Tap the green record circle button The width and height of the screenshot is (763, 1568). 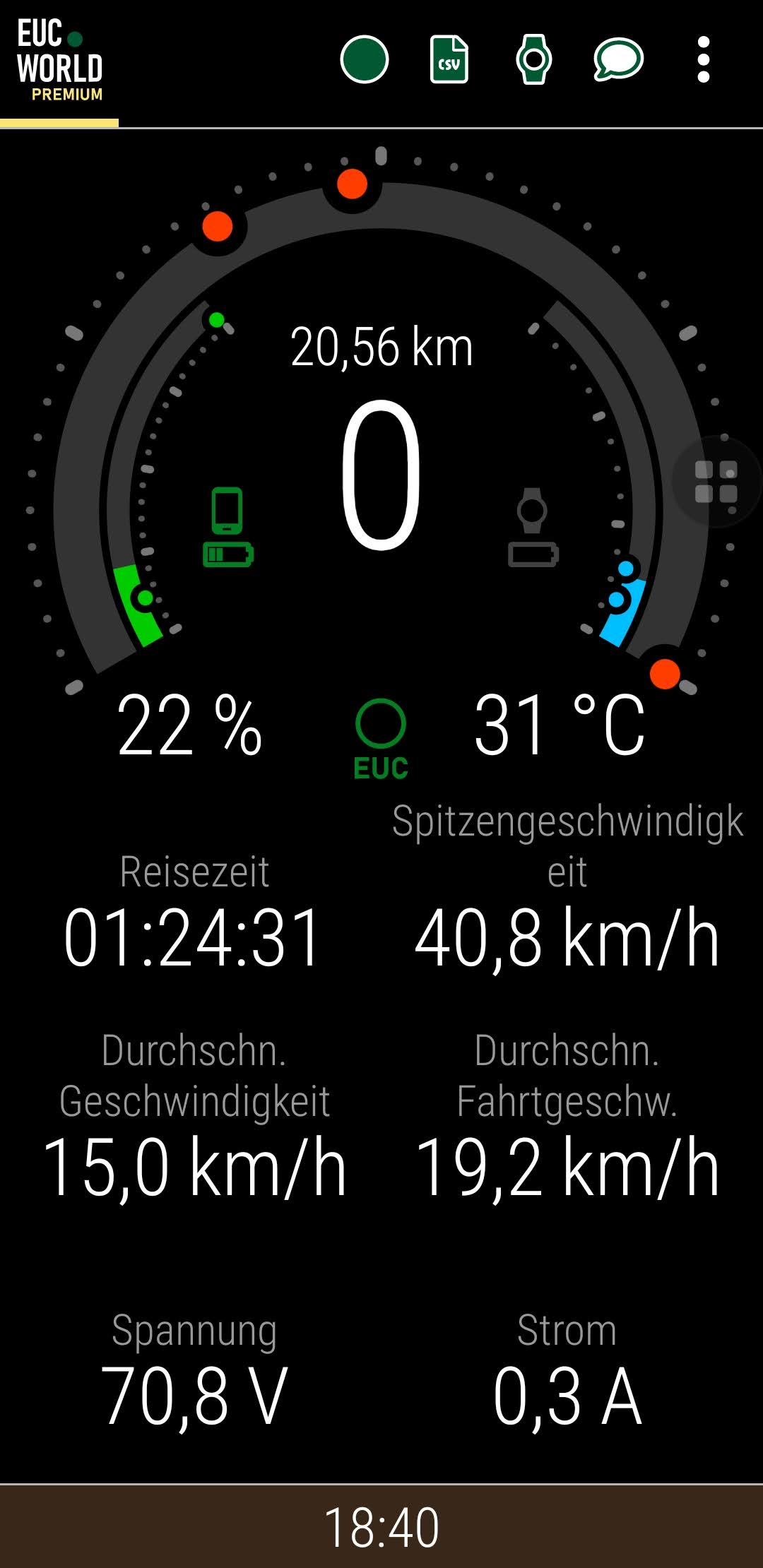(x=364, y=59)
